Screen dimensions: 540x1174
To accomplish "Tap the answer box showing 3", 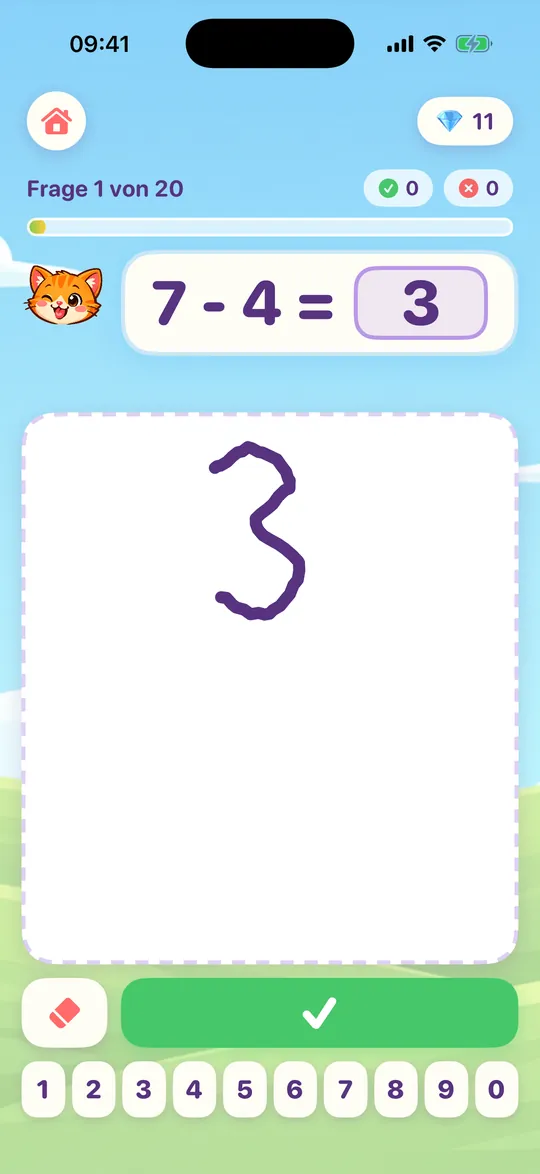I will click(421, 302).
